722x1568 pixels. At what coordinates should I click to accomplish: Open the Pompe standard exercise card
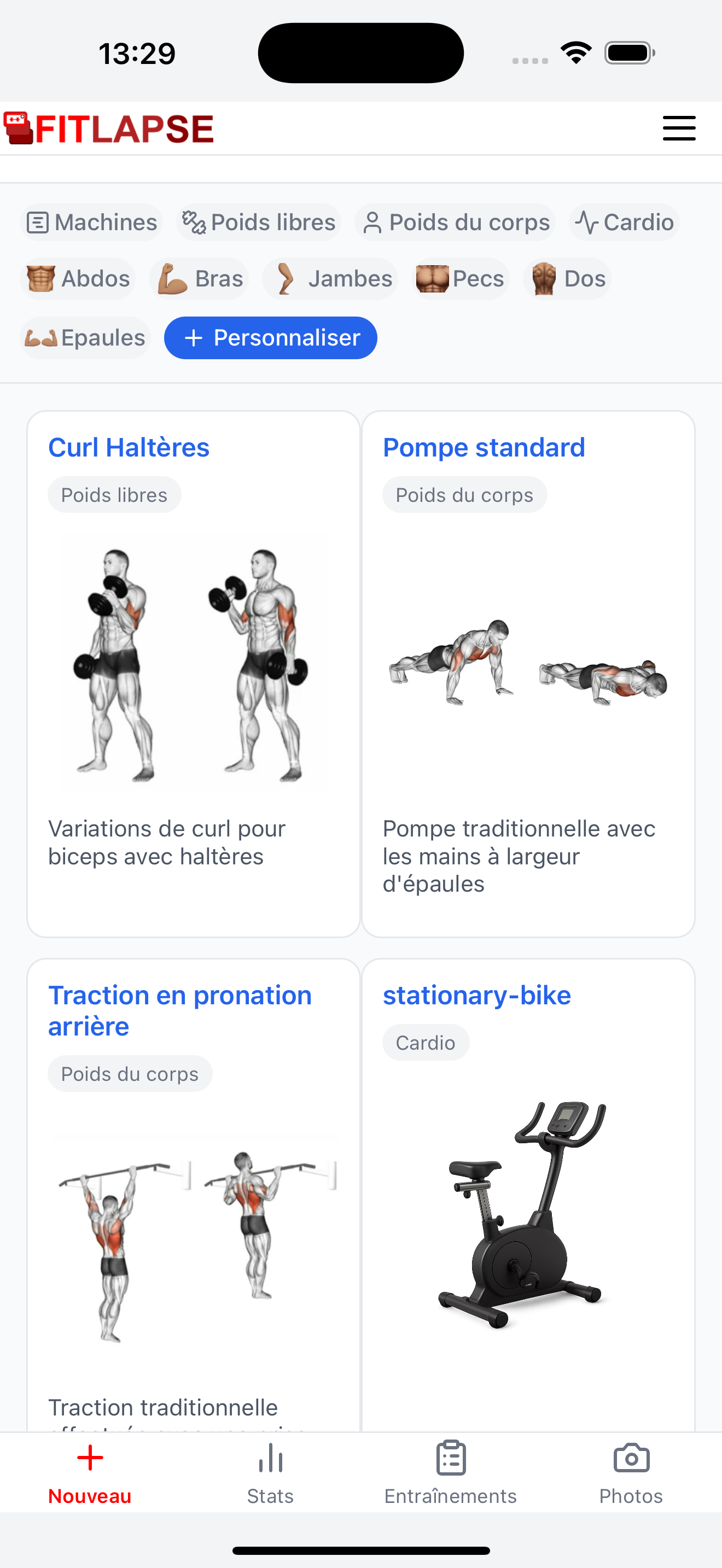tap(528, 674)
